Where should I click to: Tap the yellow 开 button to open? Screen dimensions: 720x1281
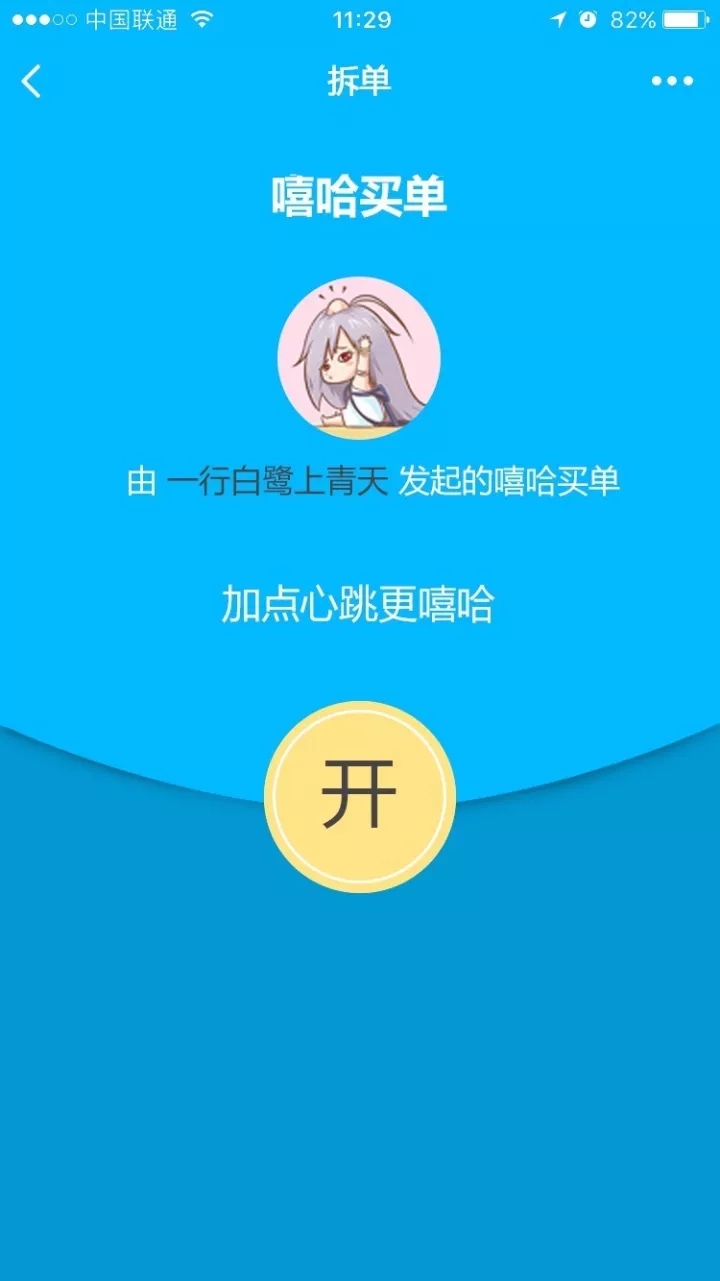coord(360,797)
